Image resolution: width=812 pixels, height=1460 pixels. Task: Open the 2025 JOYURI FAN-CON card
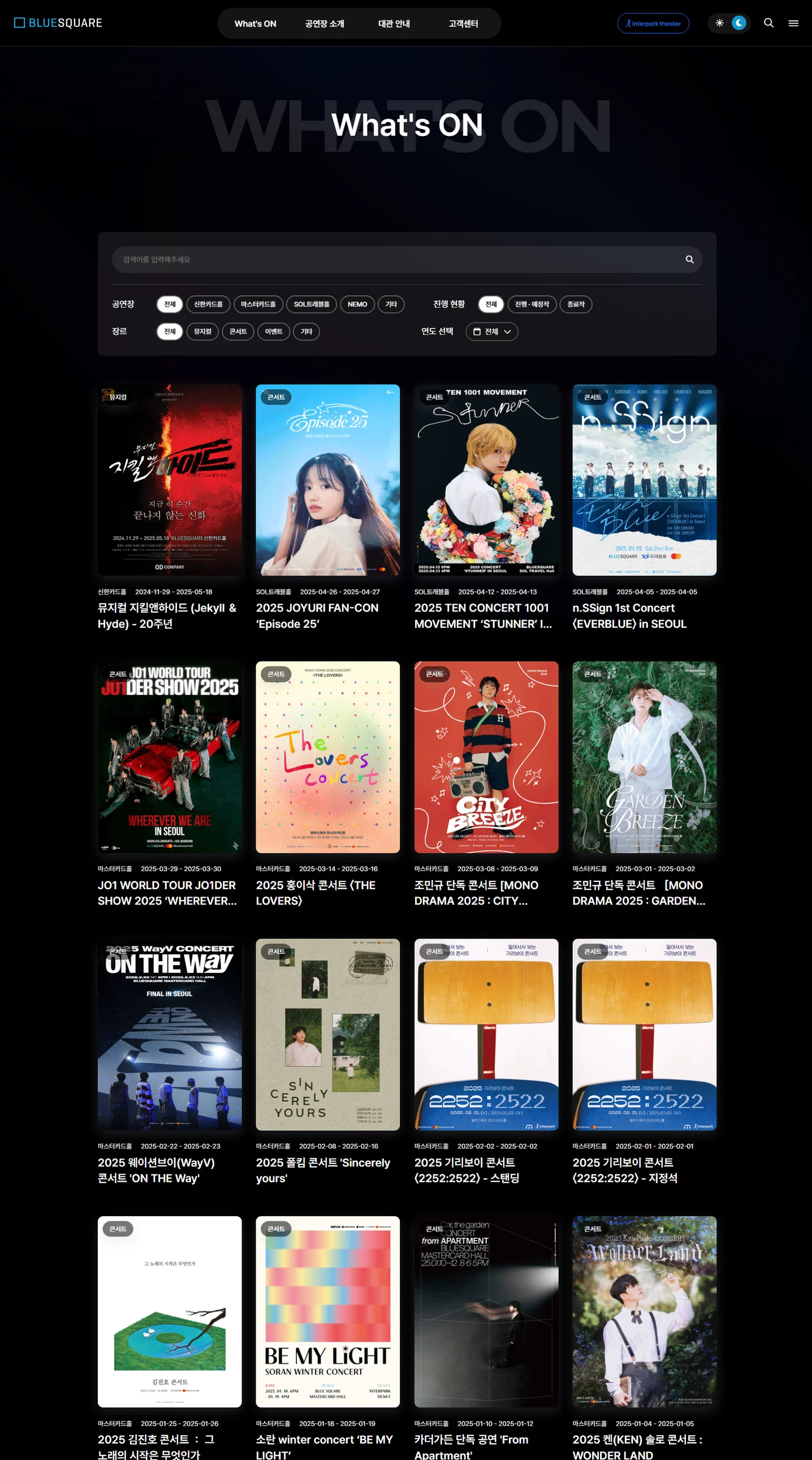[x=327, y=480]
